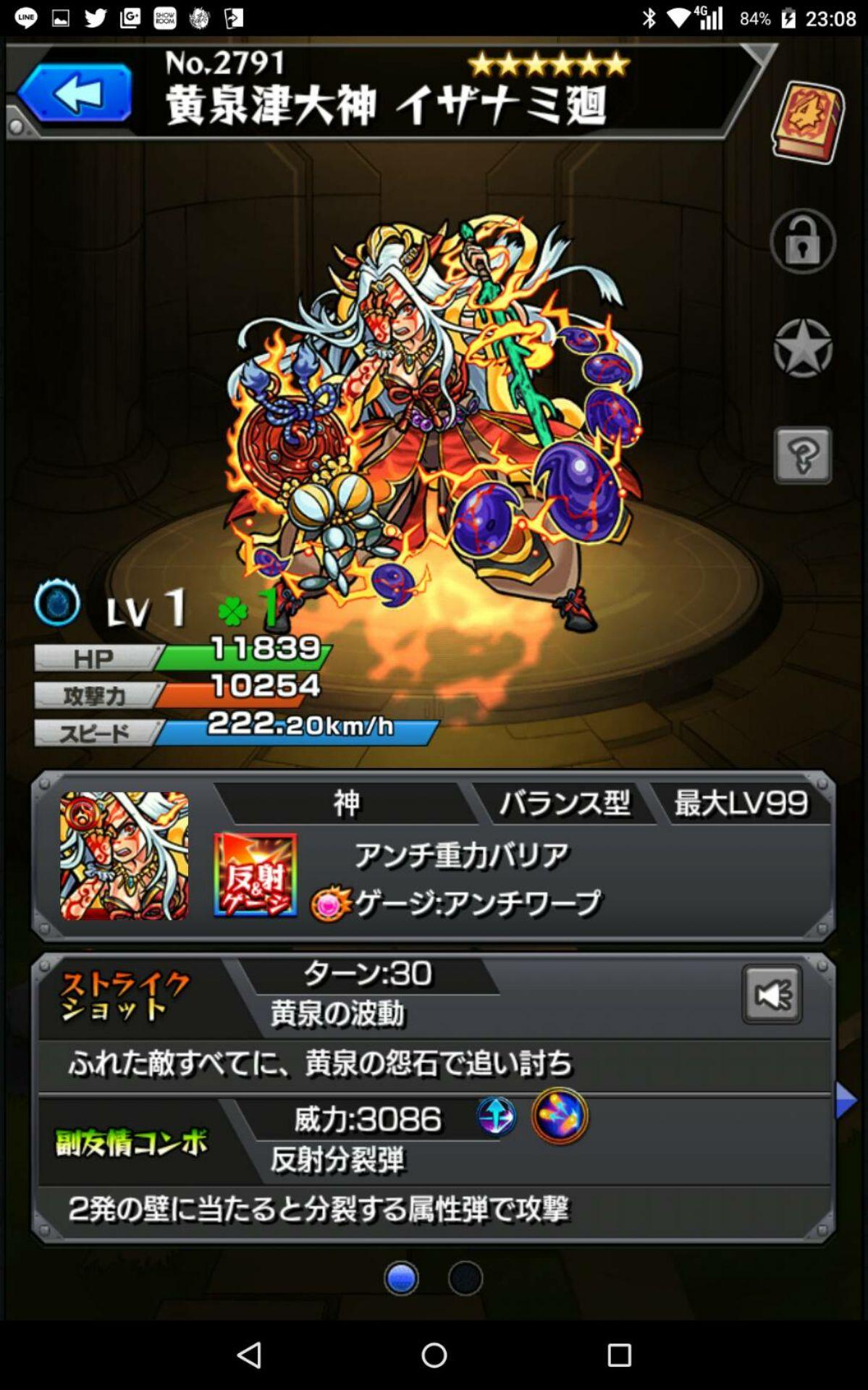Viewport: 868px width, 1390px height.
Task: Tap the Android home button
Action: (434, 1355)
